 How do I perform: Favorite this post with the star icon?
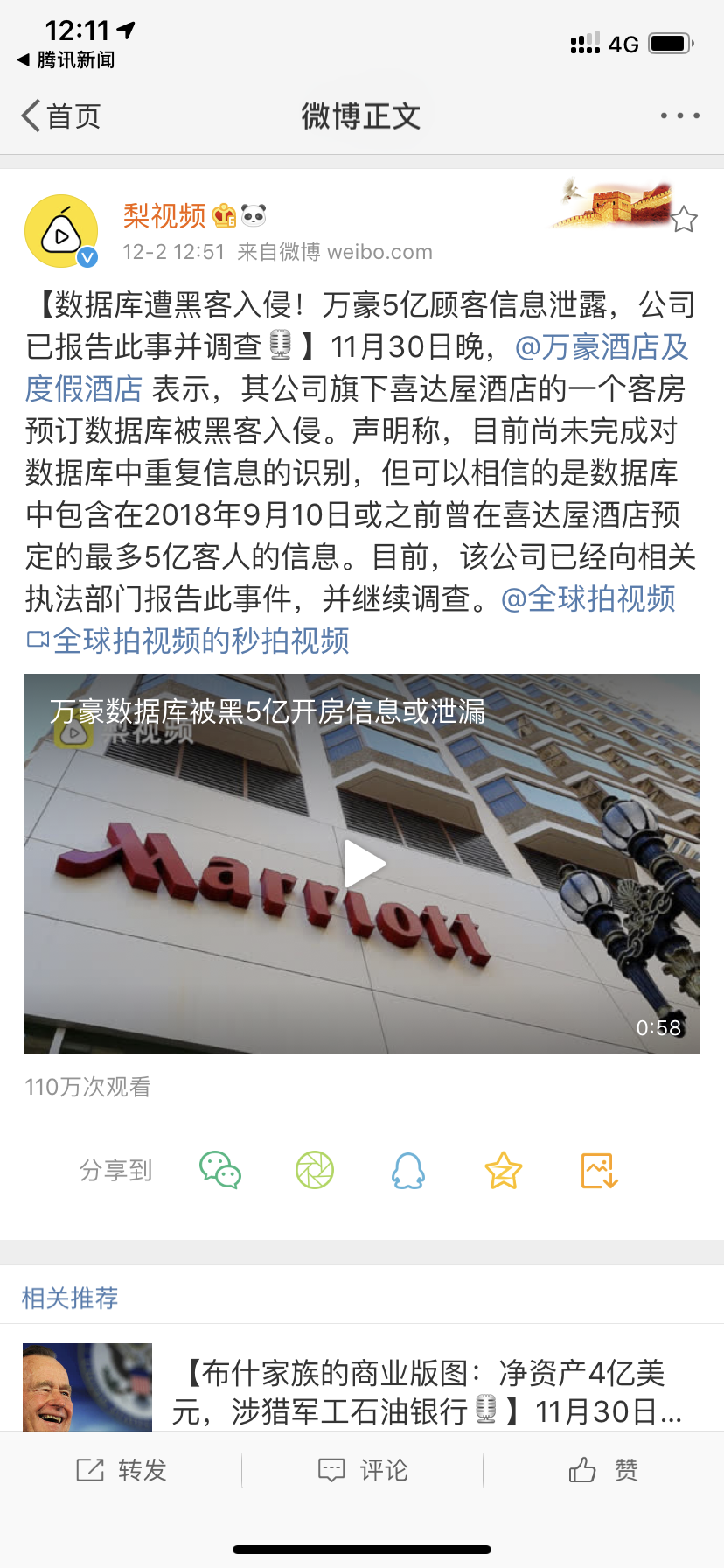684,219
